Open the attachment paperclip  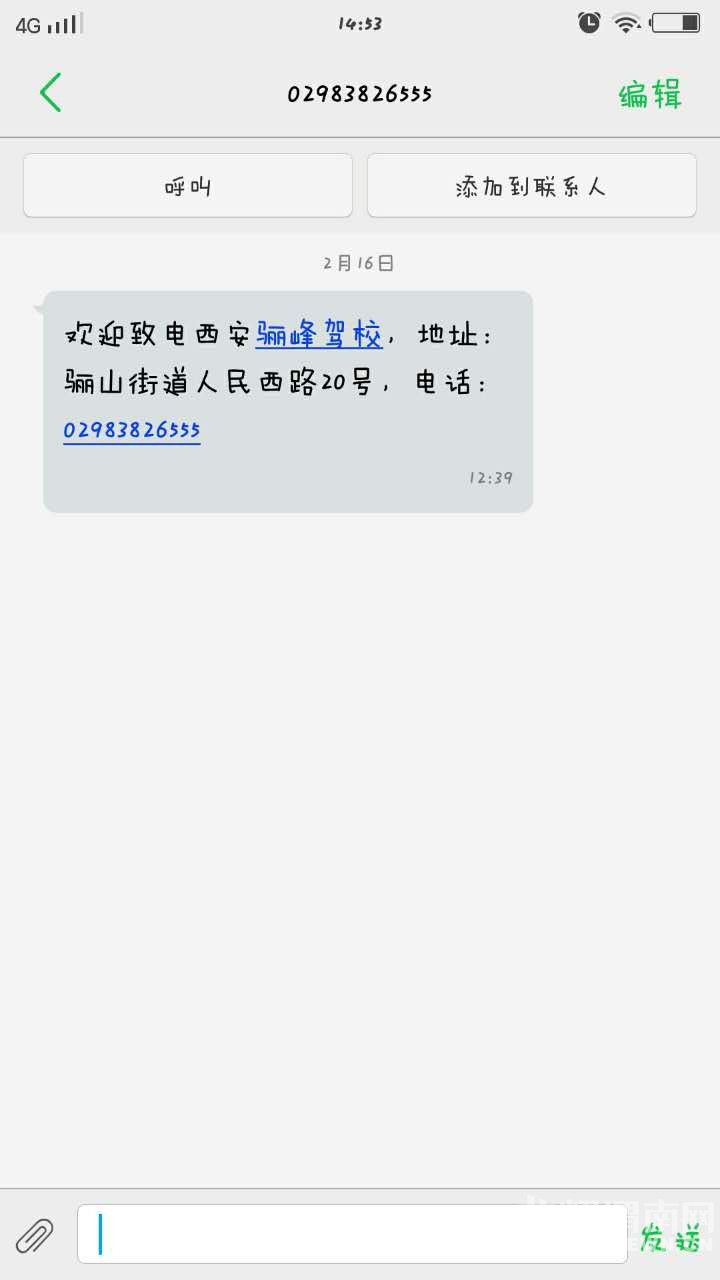pyautogui.click(x=35, y=1236)
